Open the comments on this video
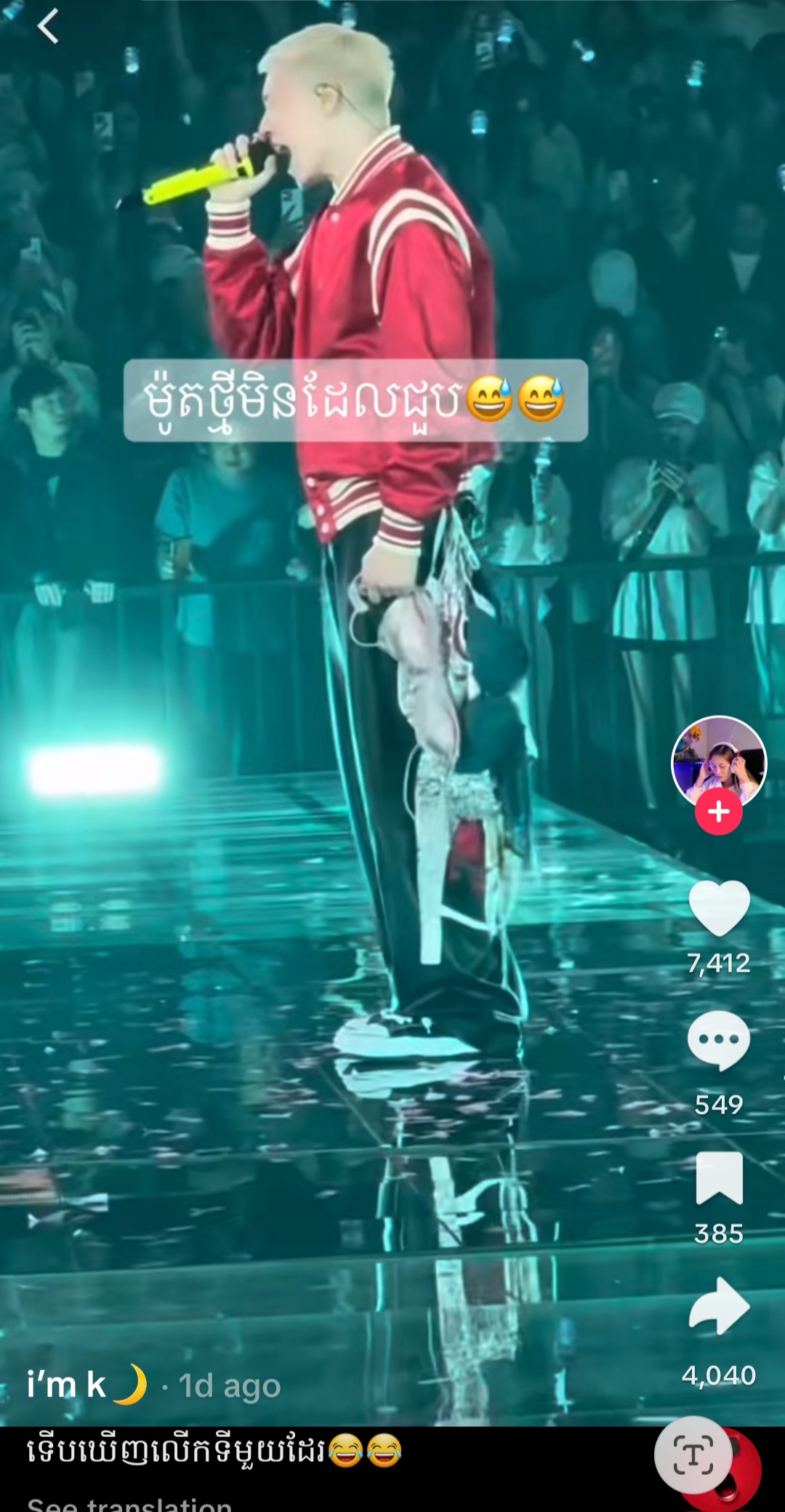785x1512 pixels. pyautogui.click(x=718, y=1041)
